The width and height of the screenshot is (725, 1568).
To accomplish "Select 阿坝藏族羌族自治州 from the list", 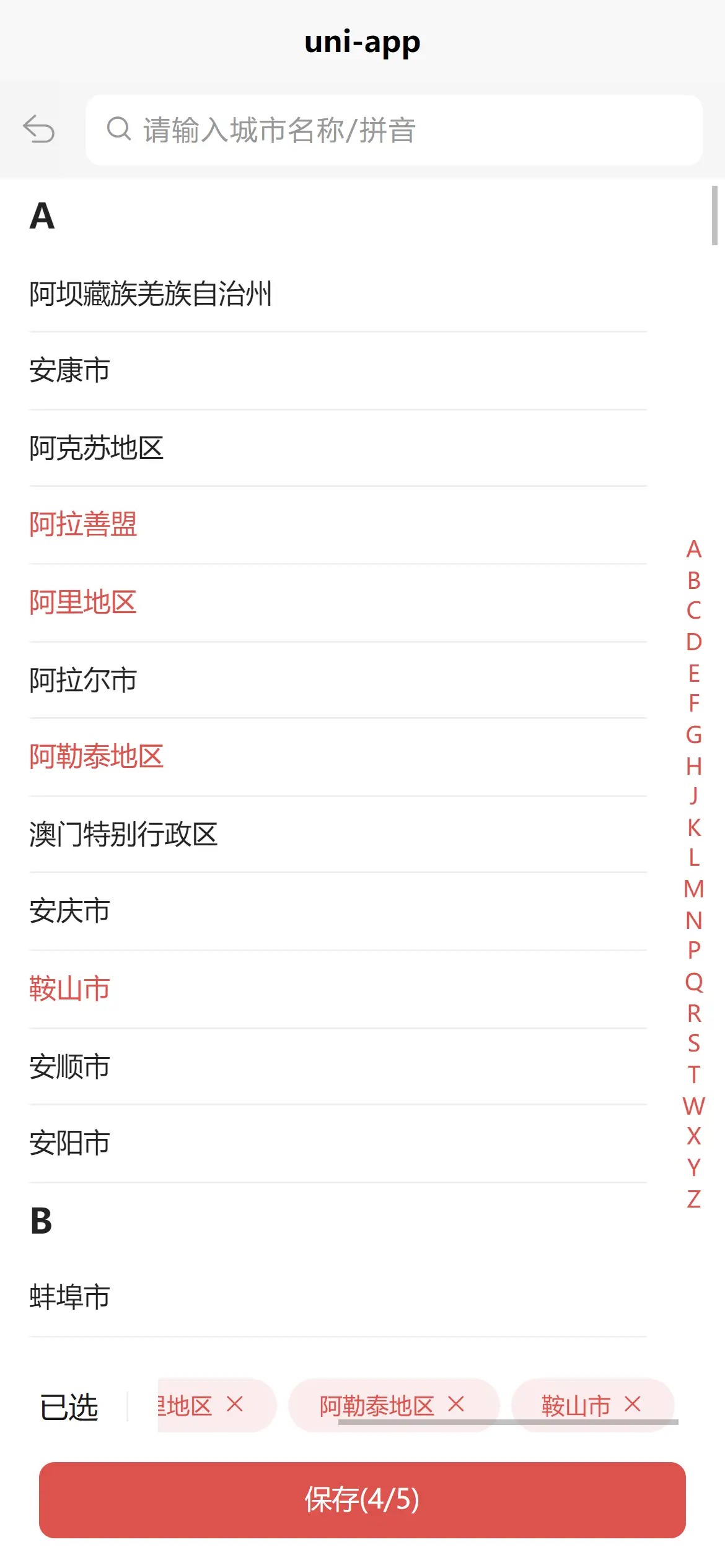I will (x=151, y=294).
